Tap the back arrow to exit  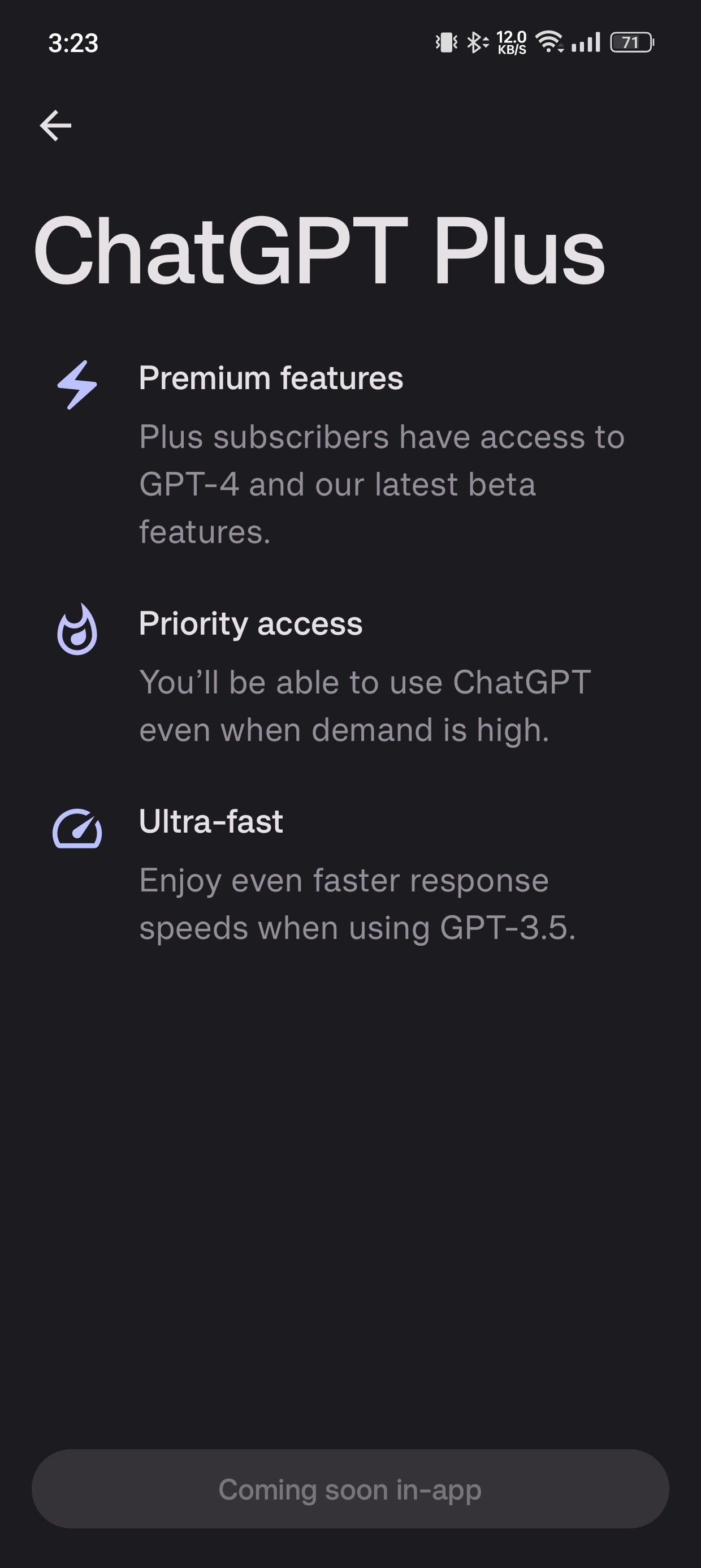[55, 125]
